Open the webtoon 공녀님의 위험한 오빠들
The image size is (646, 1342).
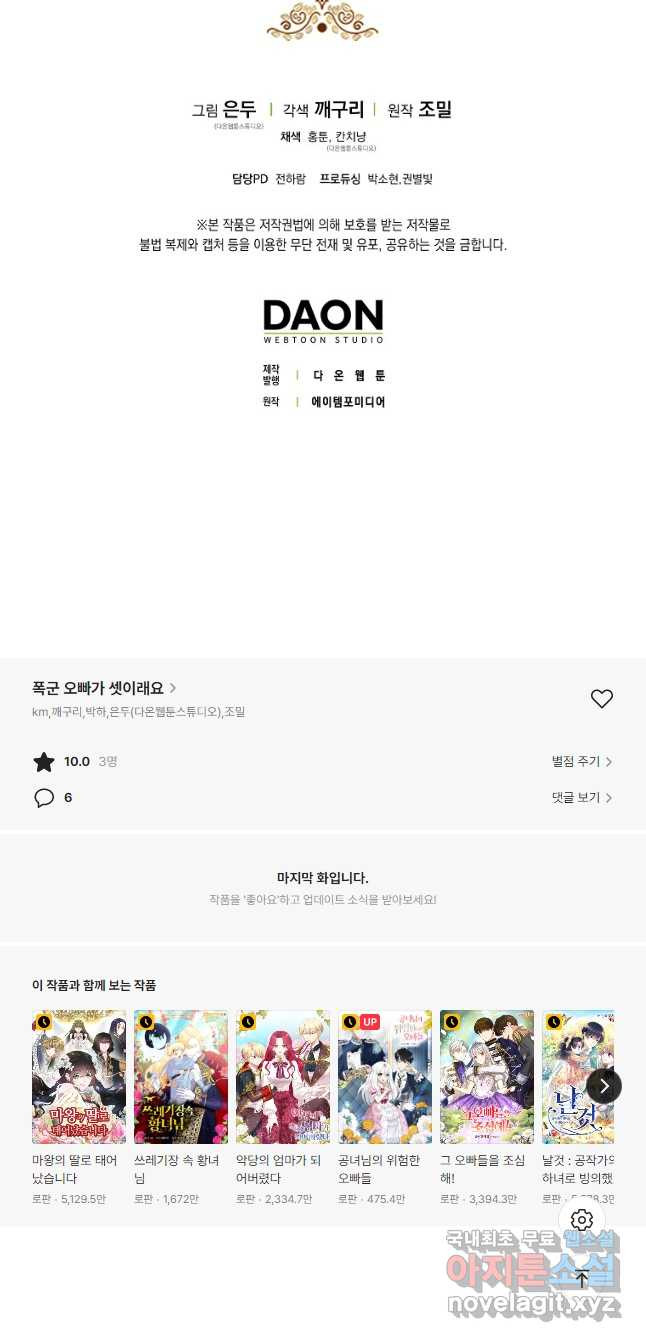tap(385, 1077)
